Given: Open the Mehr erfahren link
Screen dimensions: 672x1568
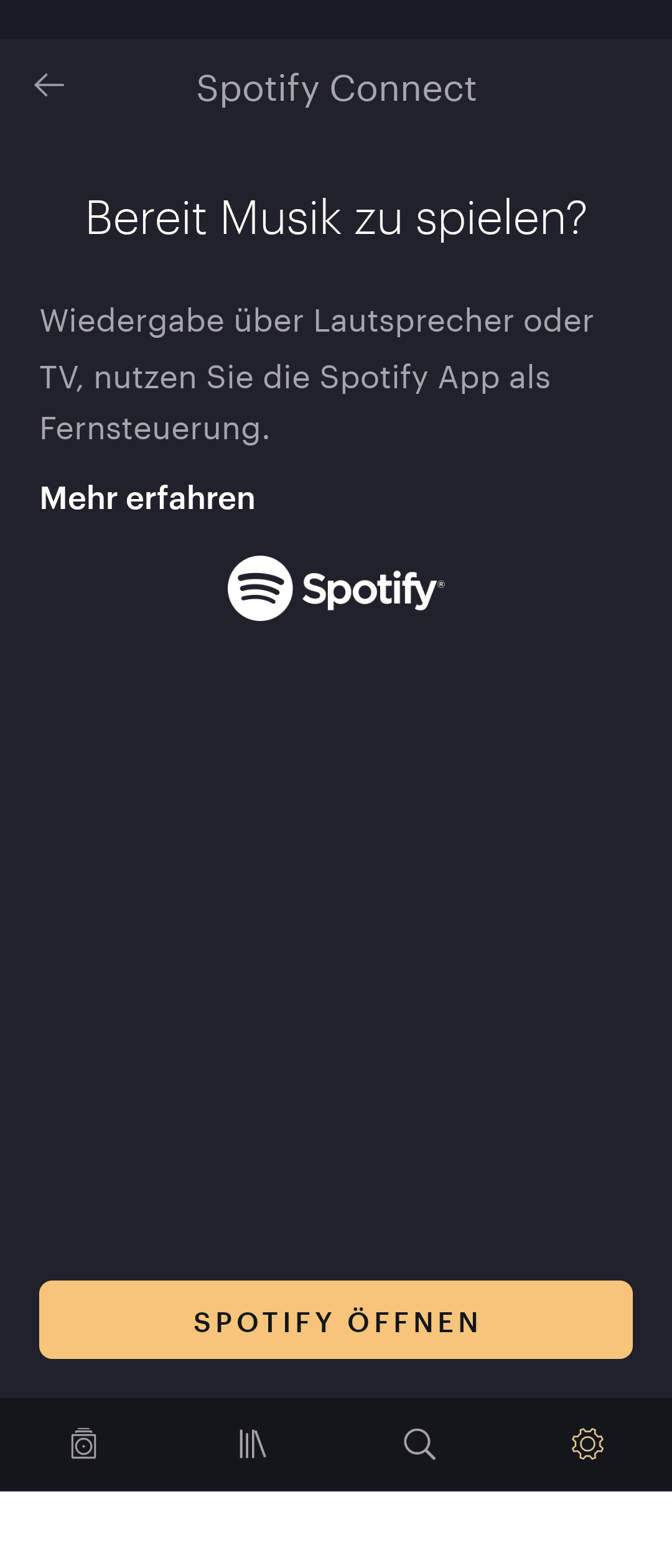Looking at the screenshot, I should click(x=147, y=498).
